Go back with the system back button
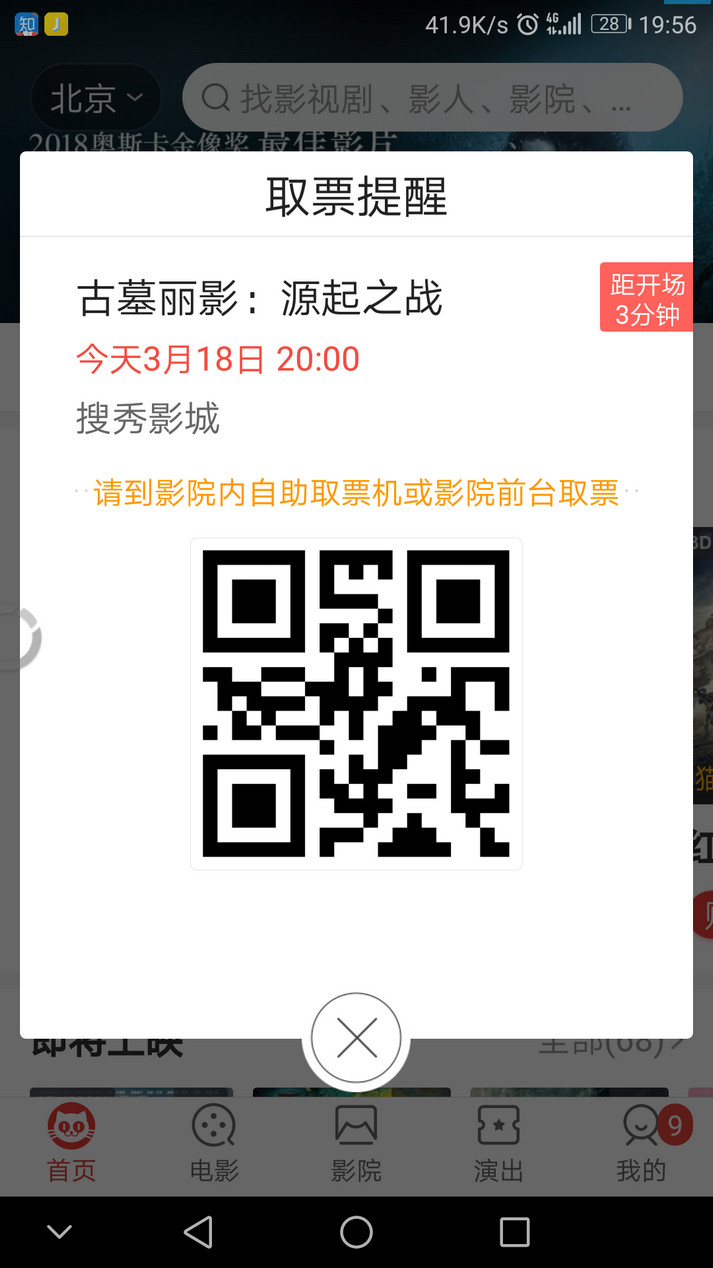713x1268 pixels. coord(198,1232)
